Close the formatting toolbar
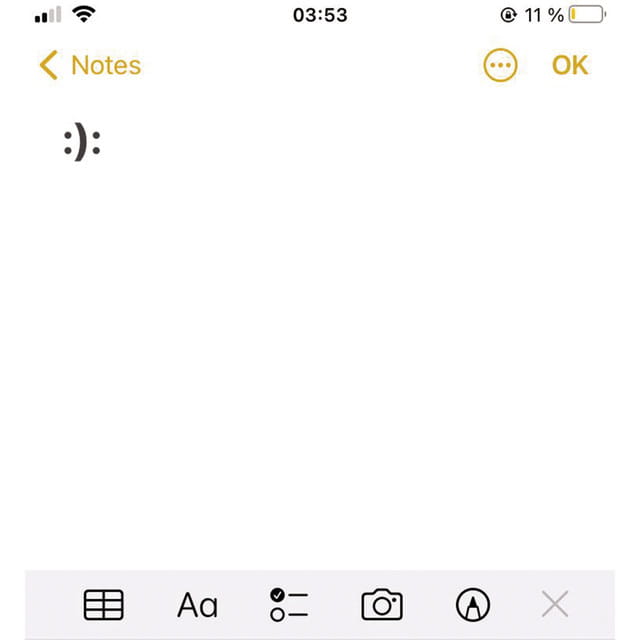The height and width of the screenshot is (640, 640). 555,604
